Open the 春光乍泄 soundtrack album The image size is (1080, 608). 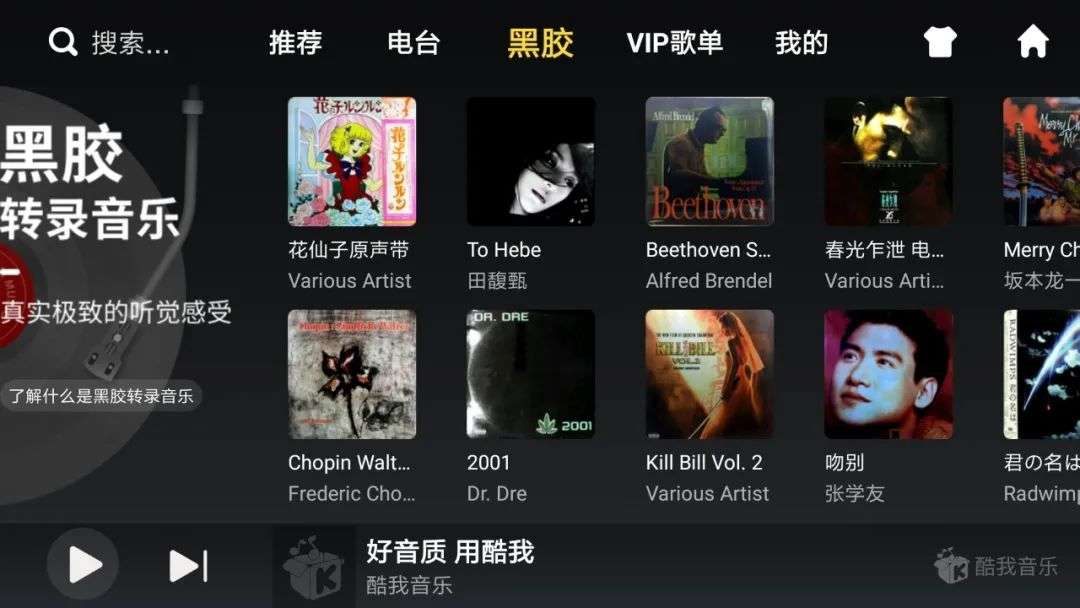(x=888, y=161)
